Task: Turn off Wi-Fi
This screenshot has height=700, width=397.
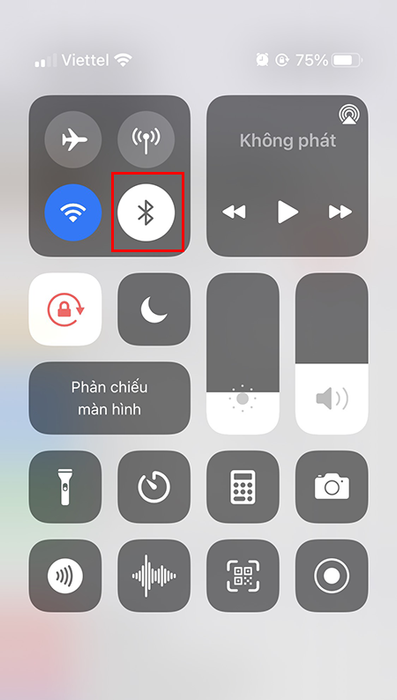Action: (73, 212)
